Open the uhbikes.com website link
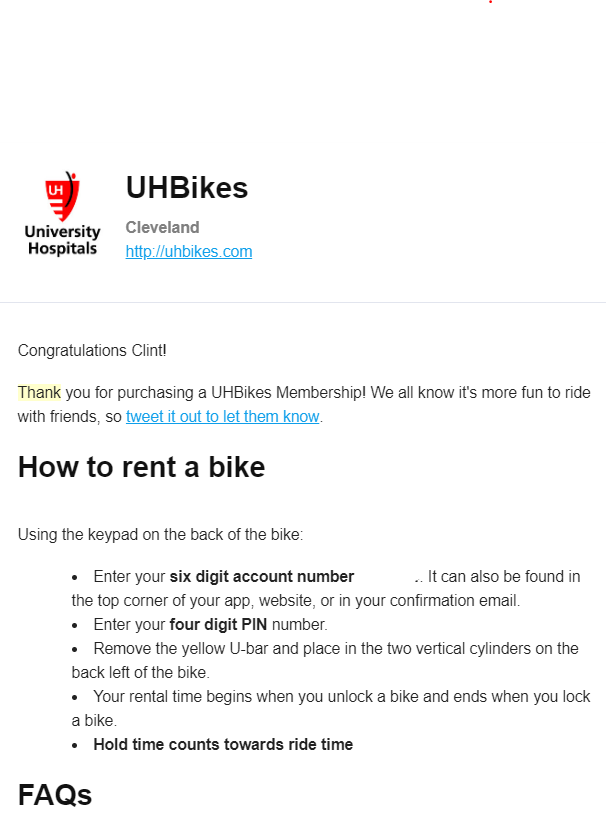This screenshot has width=606, height=831. tap(188, 252)
